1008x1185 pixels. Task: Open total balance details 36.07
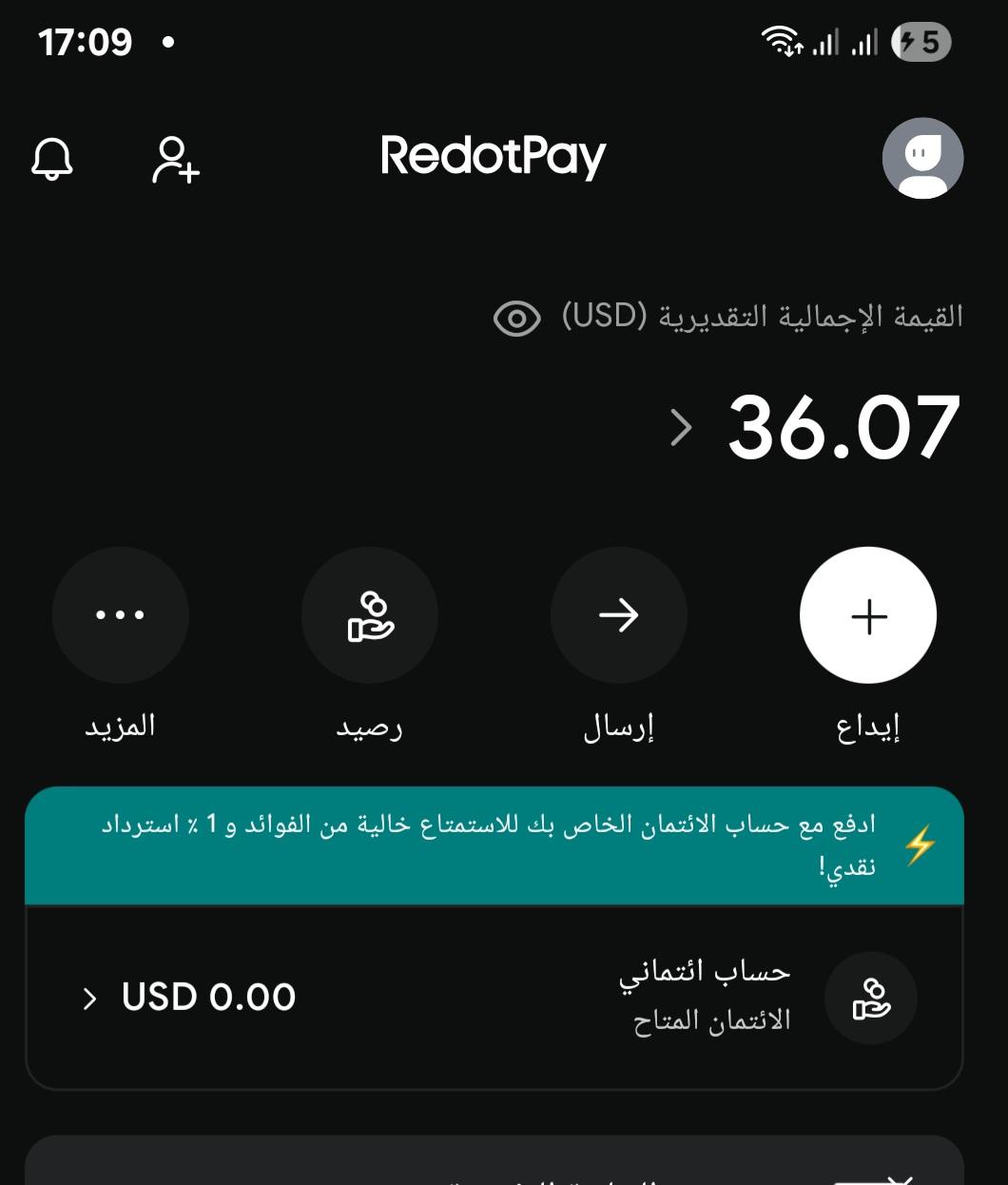point(818,428)
